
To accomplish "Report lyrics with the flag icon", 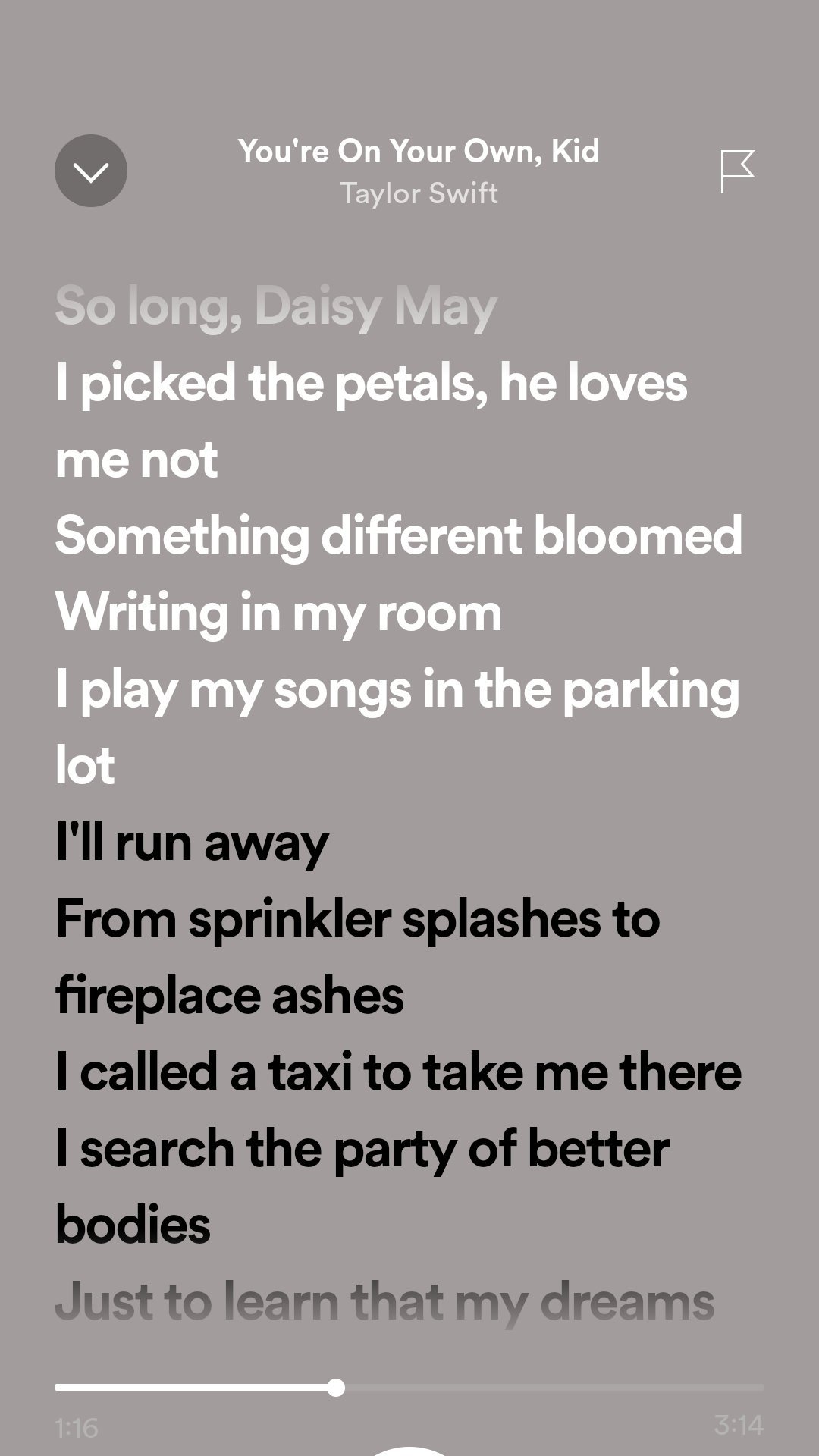I will (x=736, y=171).
